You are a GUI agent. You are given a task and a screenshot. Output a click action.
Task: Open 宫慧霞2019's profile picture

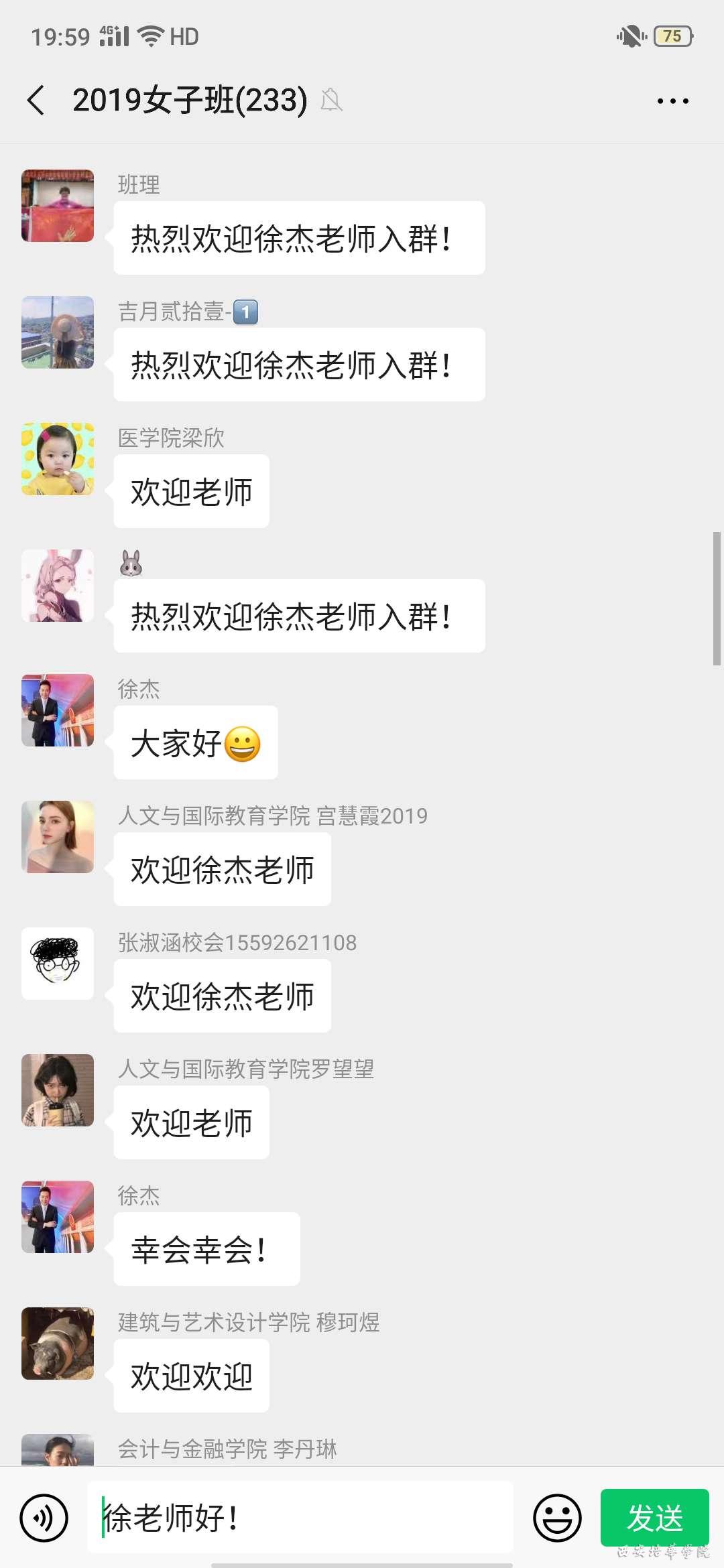(58, 837)
